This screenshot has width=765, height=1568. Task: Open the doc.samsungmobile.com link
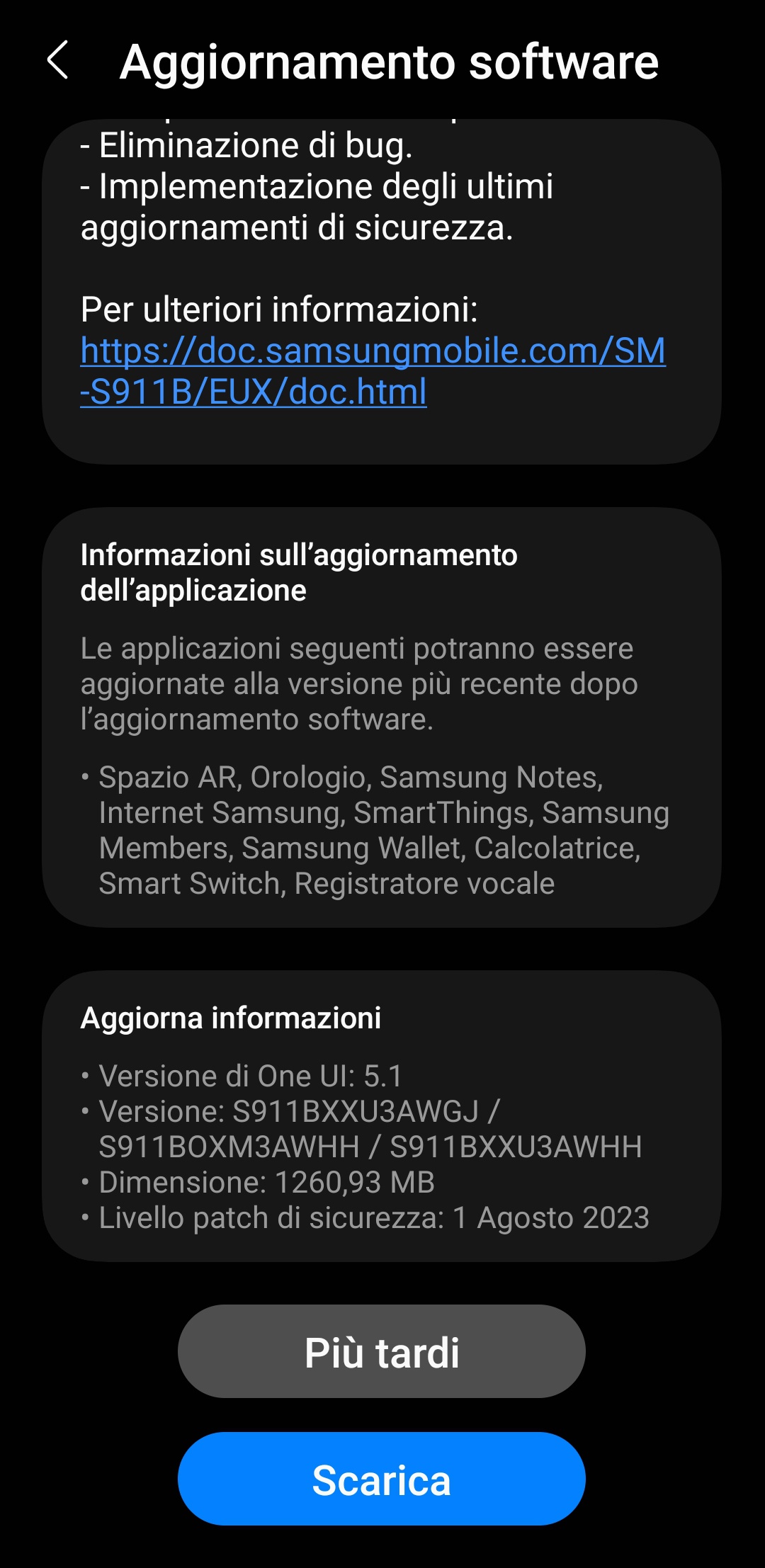373,371
